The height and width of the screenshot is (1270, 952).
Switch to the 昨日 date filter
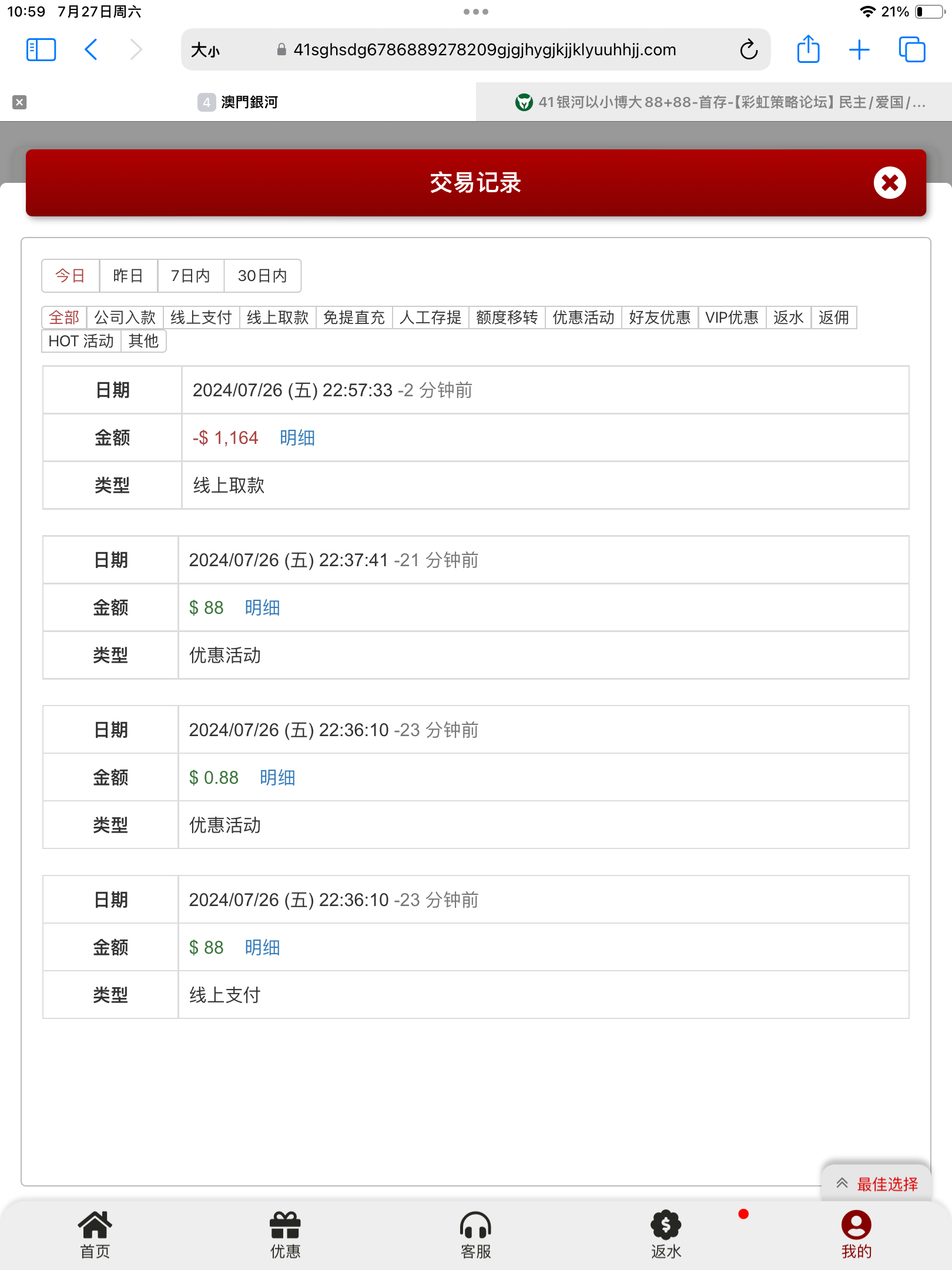128,276
